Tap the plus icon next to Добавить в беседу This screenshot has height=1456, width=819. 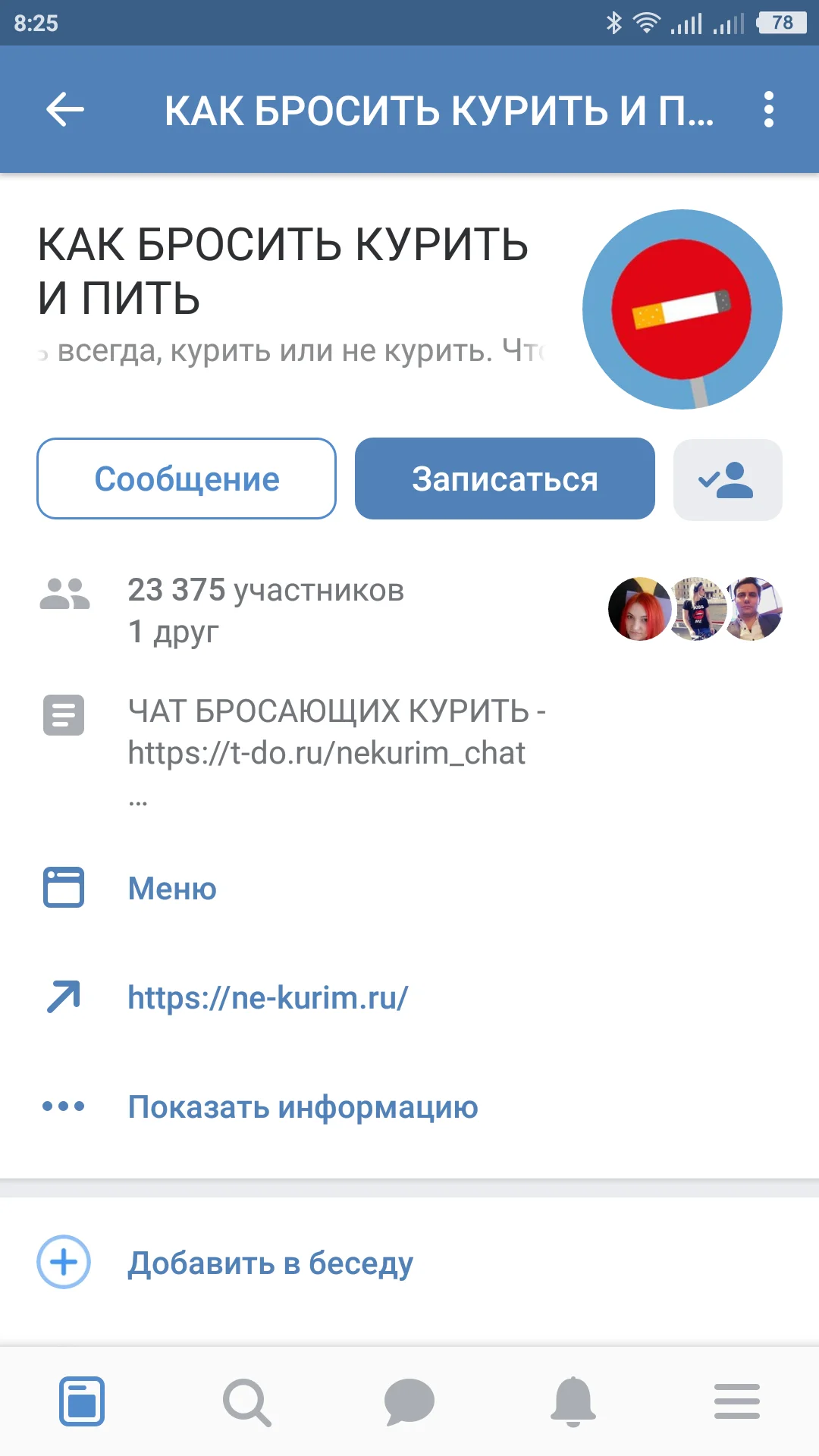point(64,1263)
